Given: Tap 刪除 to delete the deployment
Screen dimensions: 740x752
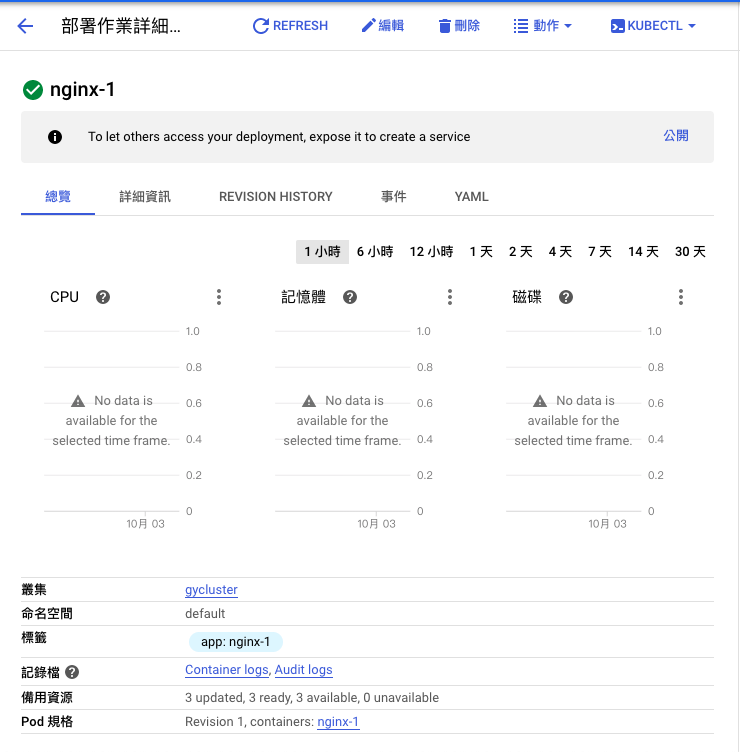Looking at the screenshot, I should (459, 26).
